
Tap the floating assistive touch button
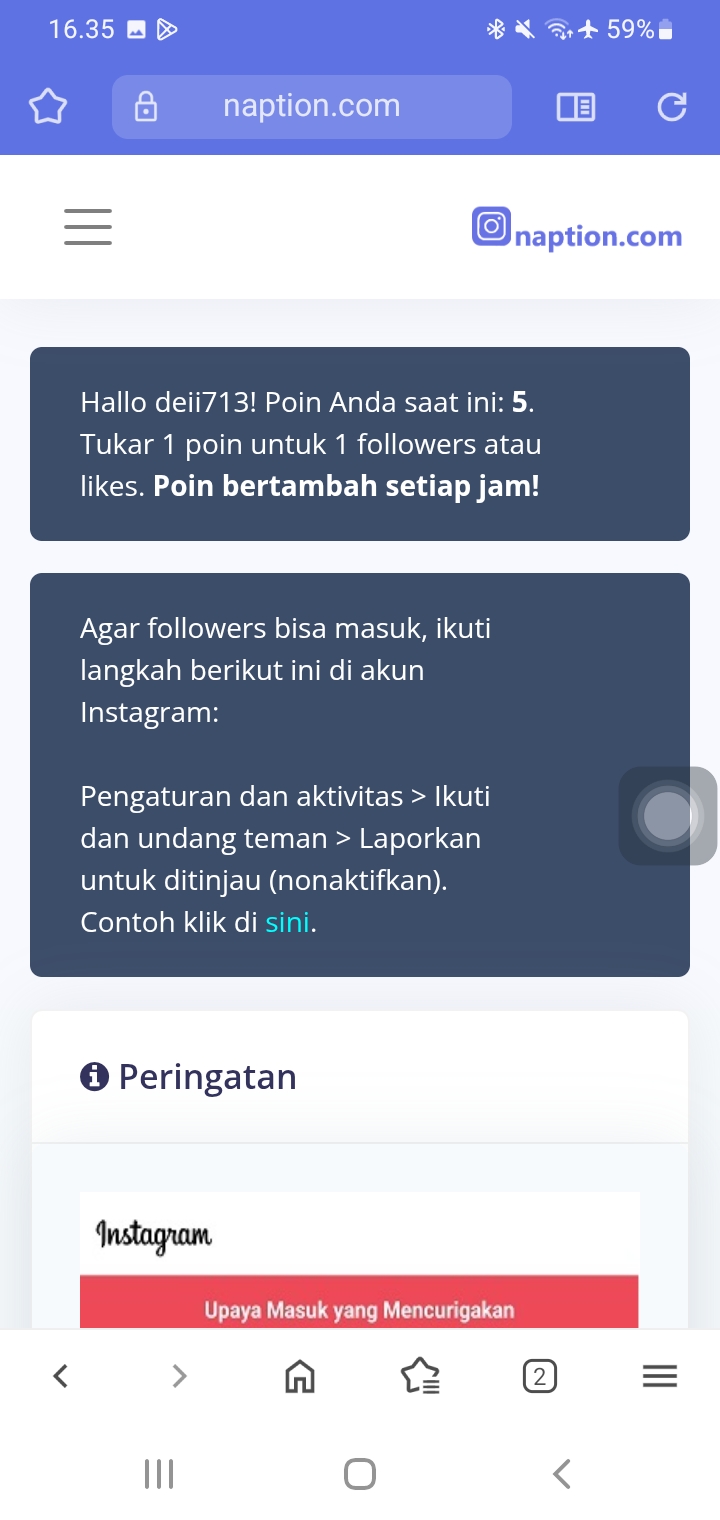[x=667, y=816]
